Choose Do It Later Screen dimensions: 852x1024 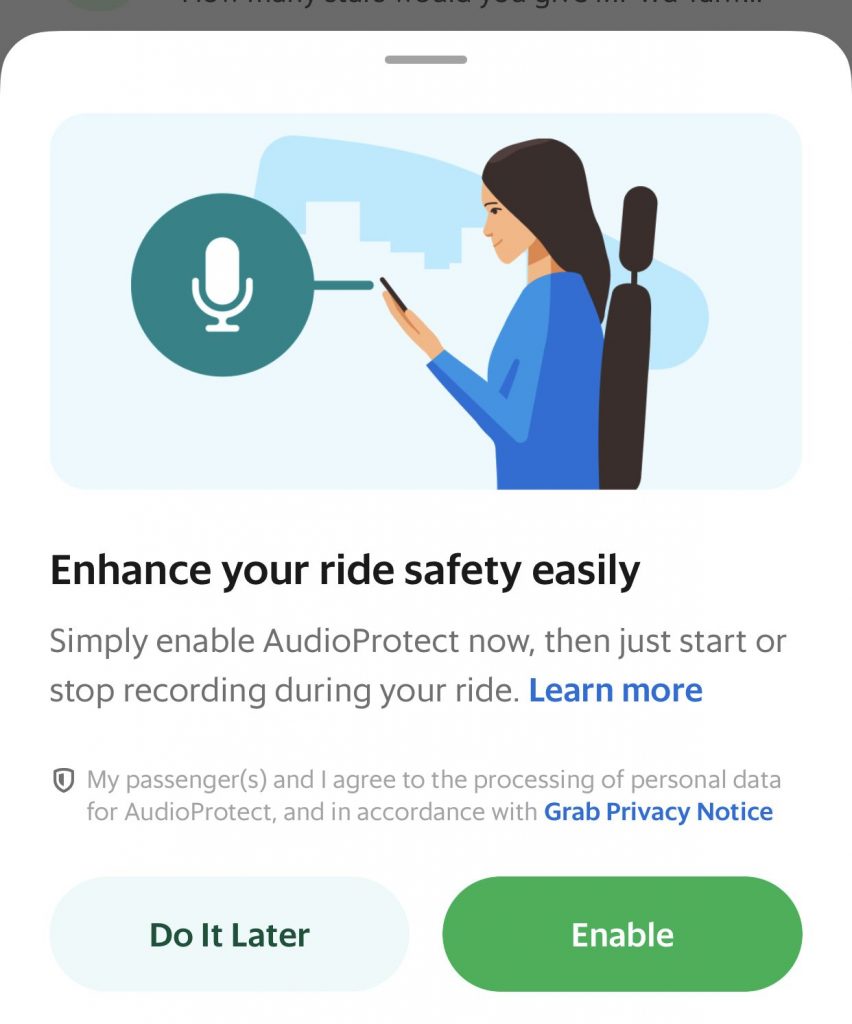229,934
